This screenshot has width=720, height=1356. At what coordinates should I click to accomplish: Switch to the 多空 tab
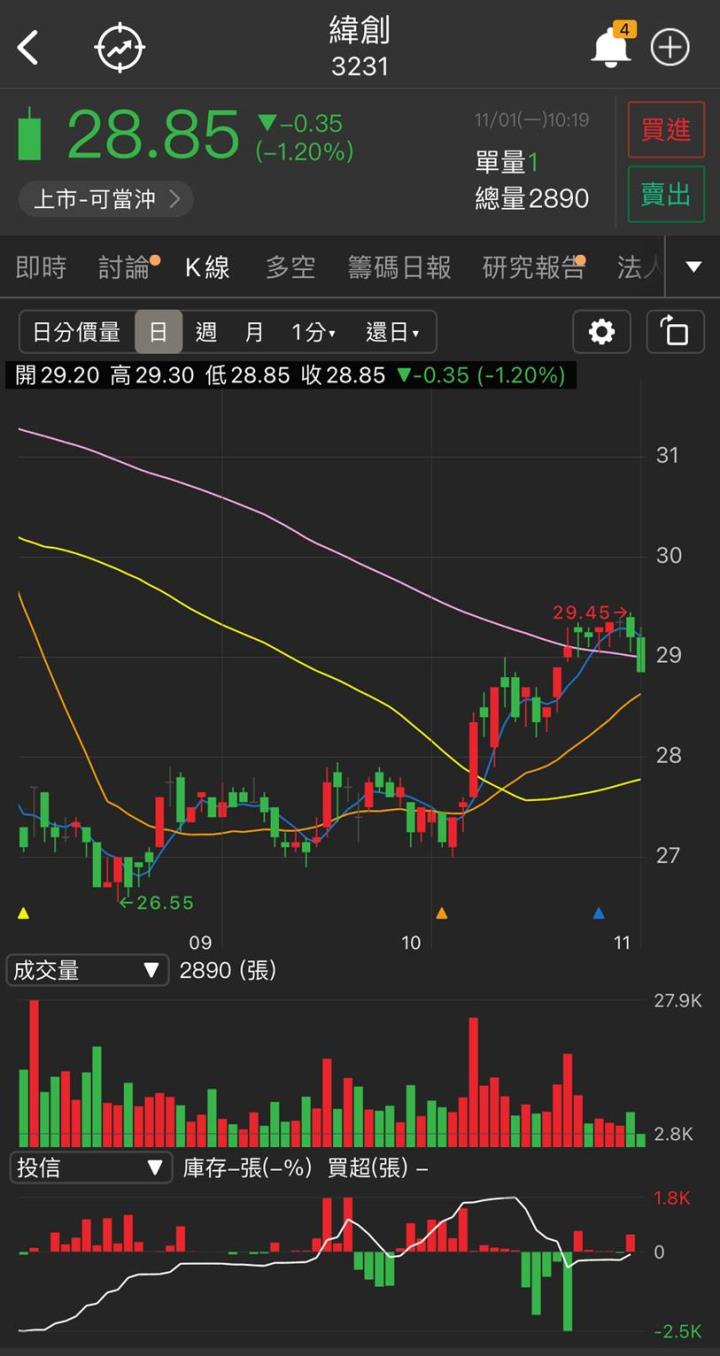pos(290,267)
